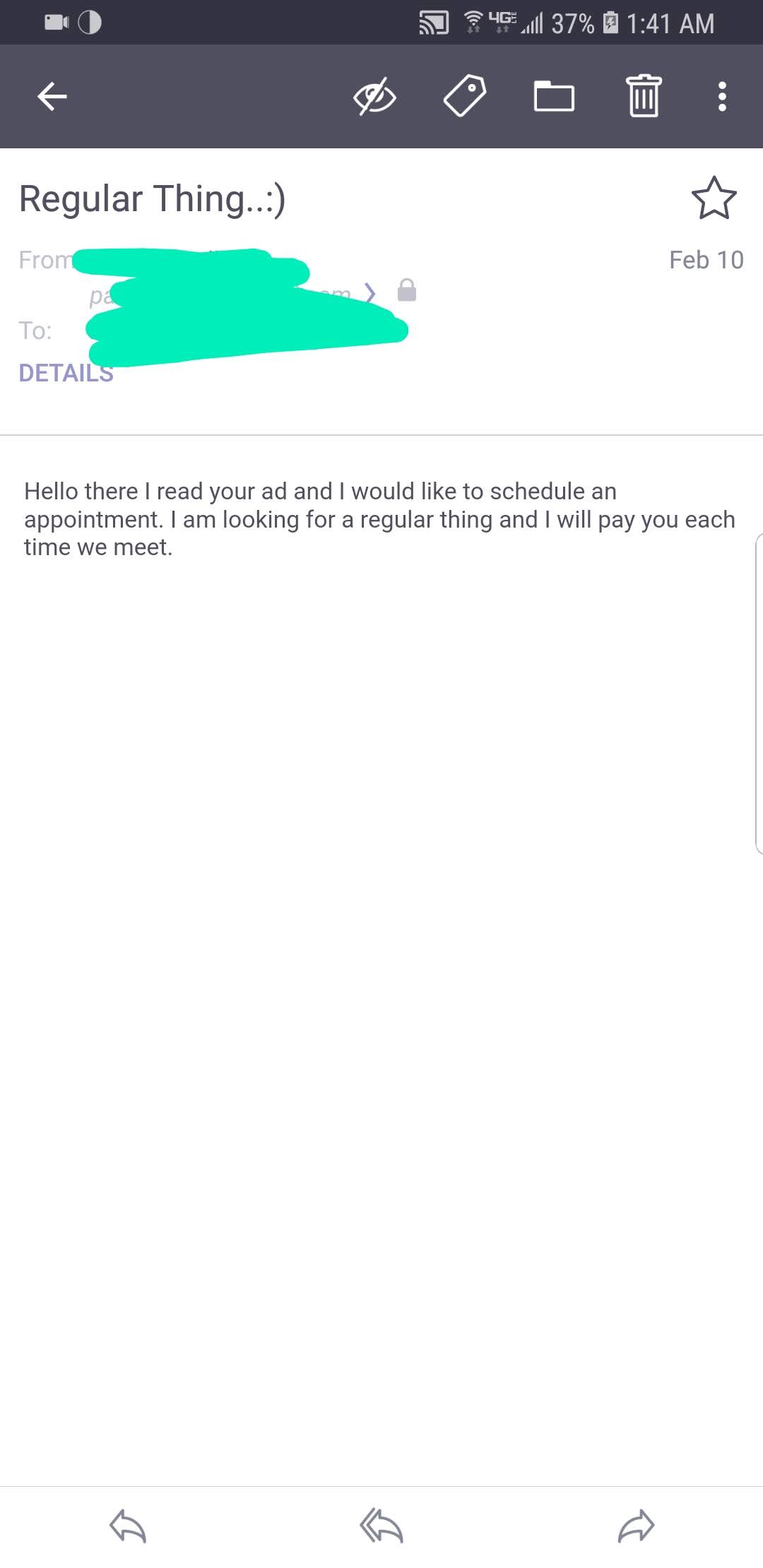Open the label tag options
763x1568 pixels.
click(464, 96)
